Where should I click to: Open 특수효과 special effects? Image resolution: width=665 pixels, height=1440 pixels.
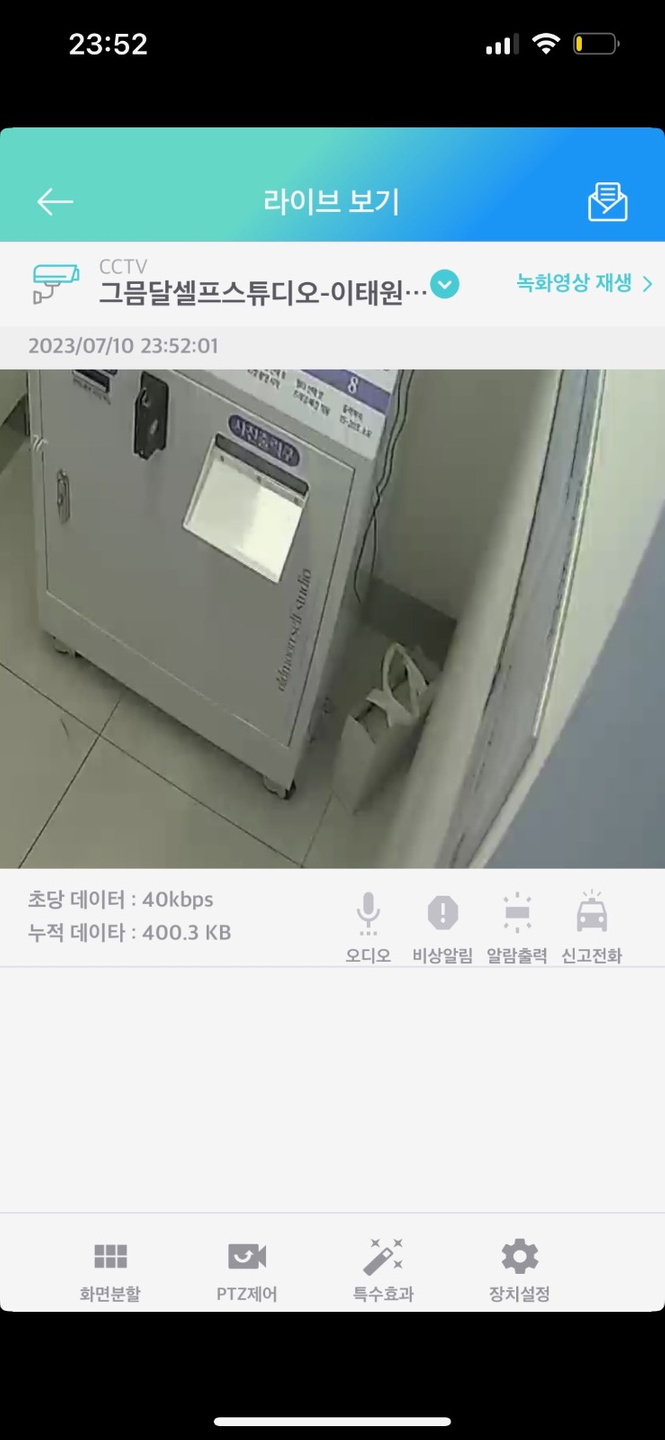383,1270
